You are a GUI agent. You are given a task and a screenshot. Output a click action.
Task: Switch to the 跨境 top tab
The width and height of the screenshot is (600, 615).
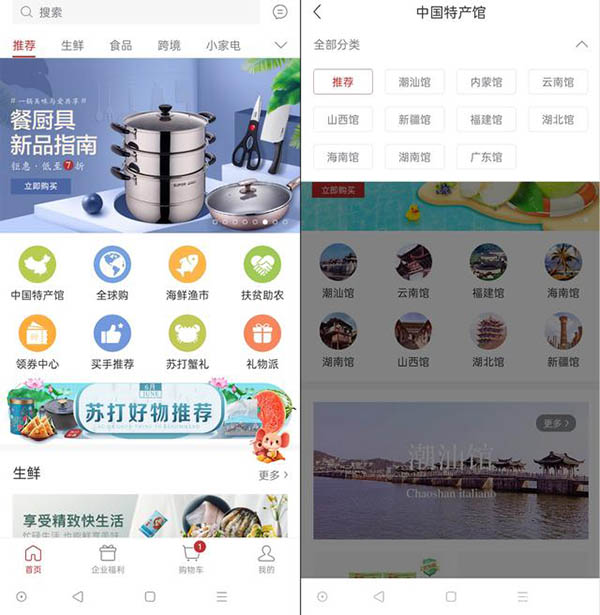169,45
